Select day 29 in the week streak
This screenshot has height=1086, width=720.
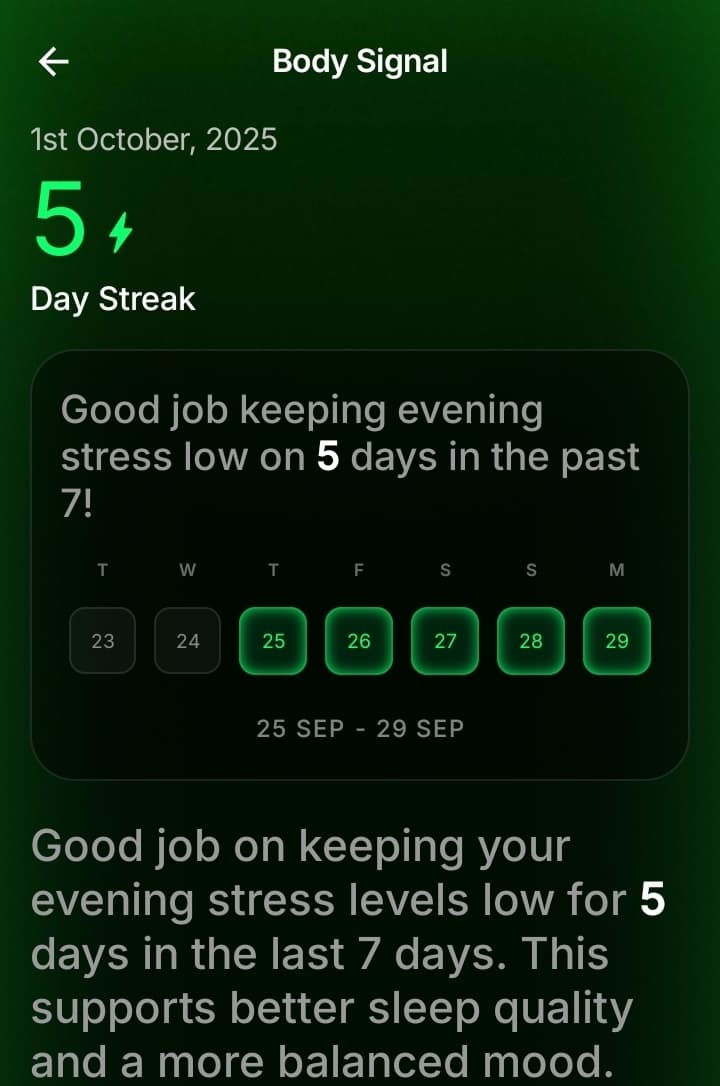[617, 641]
